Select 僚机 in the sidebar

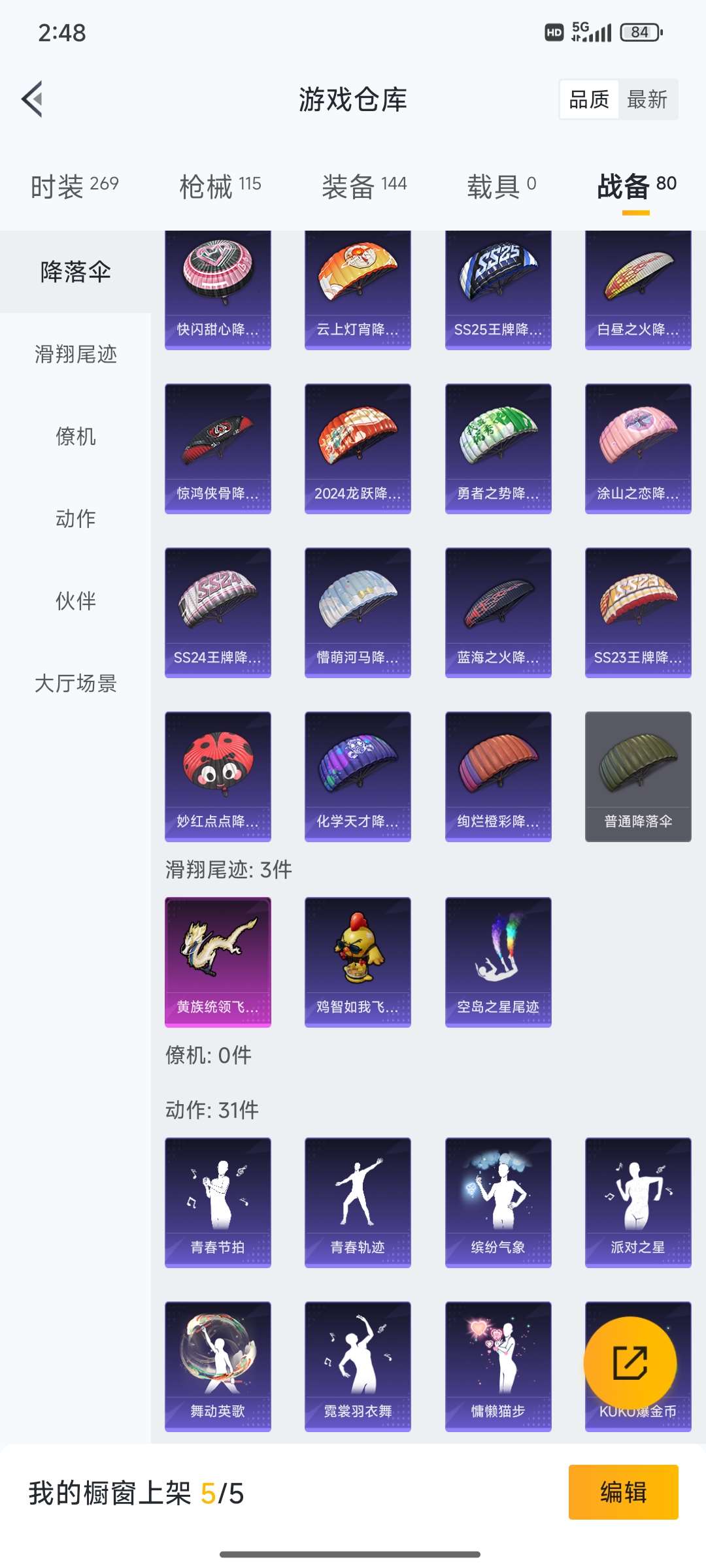[75, 436]
